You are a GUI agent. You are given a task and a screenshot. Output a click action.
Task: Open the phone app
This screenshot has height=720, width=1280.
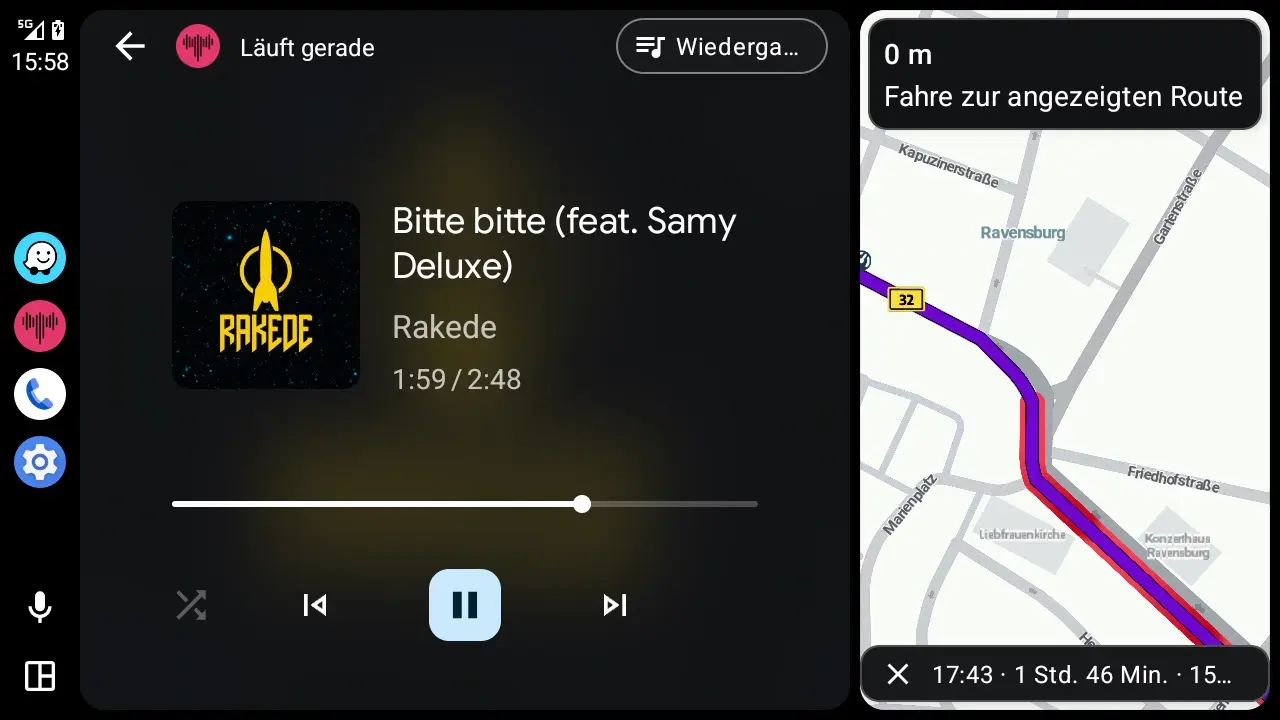(40, 394)
